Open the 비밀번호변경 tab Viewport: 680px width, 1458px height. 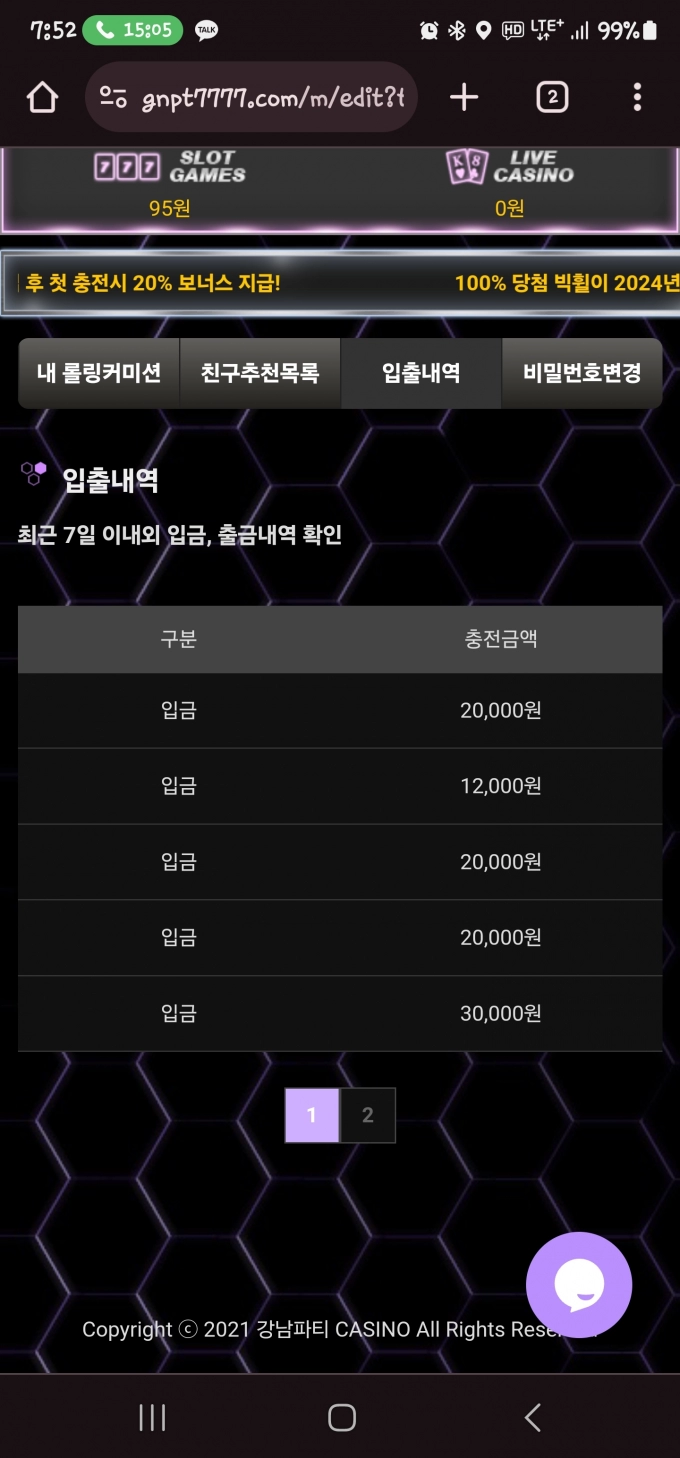[581, 373]
